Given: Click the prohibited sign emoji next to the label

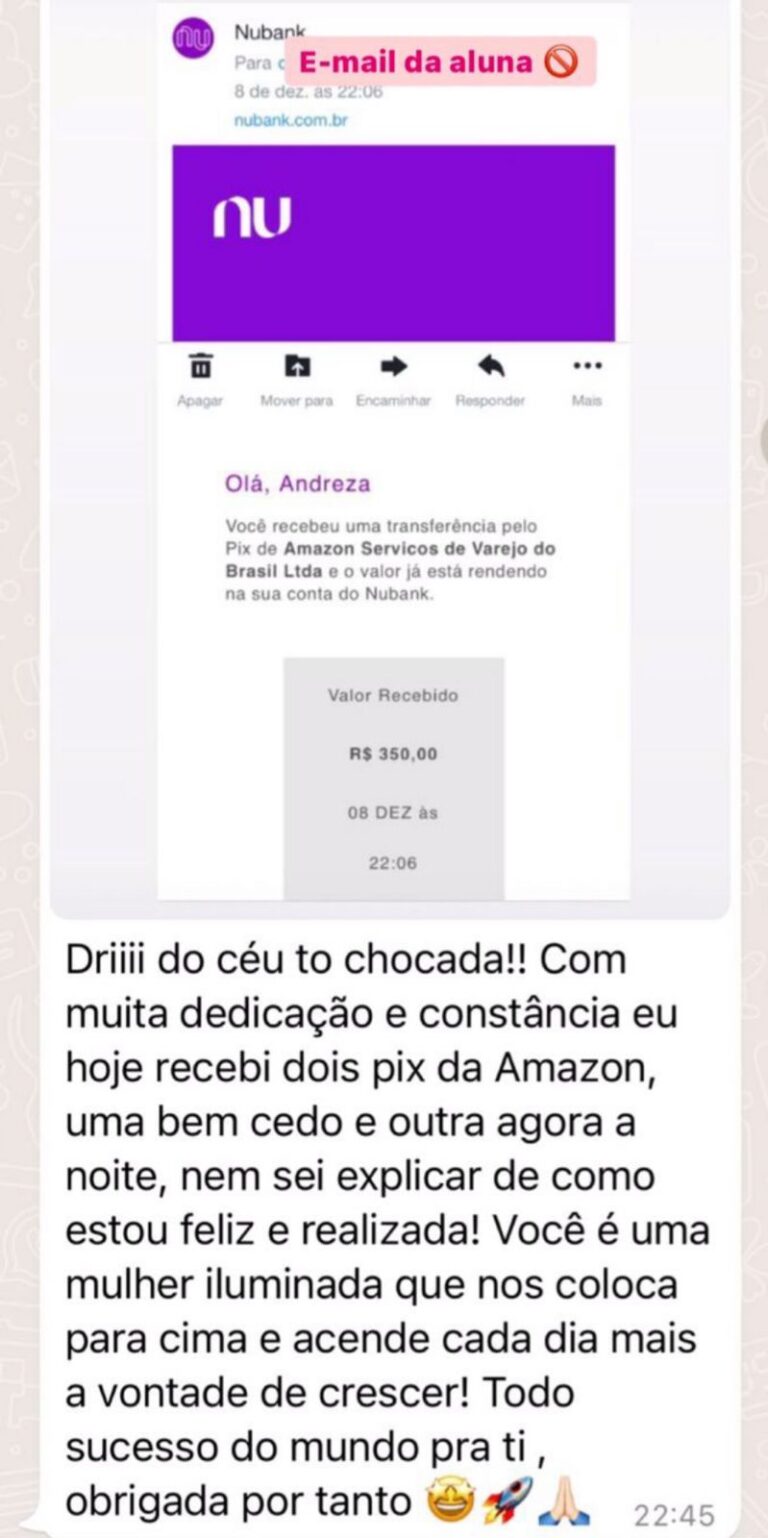Looking at the screenshot, I should click(x=563, y=62).
